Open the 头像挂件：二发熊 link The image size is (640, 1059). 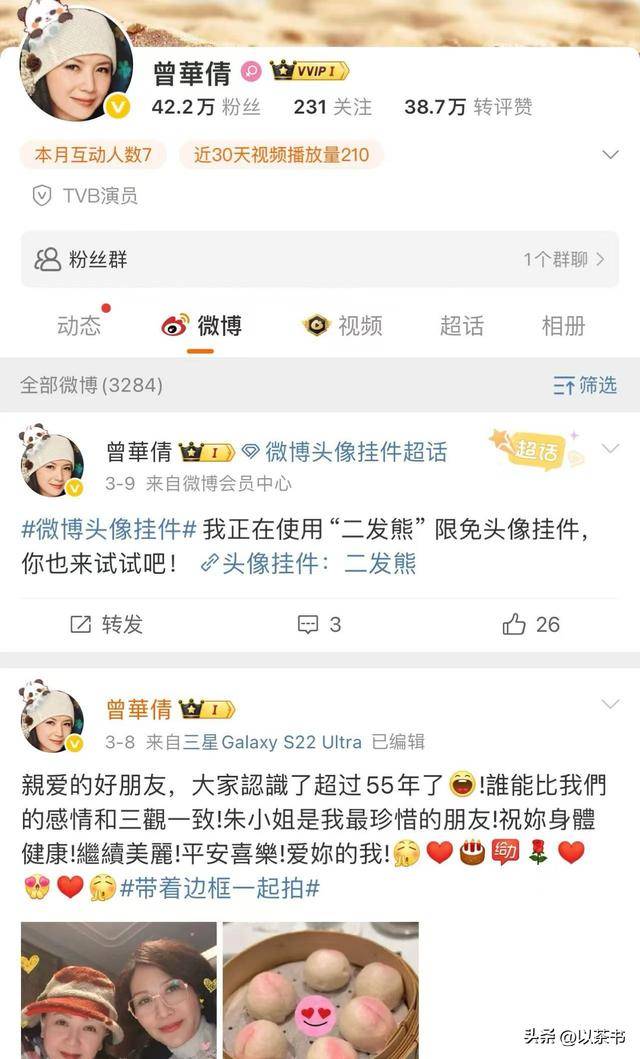(308, 563)
